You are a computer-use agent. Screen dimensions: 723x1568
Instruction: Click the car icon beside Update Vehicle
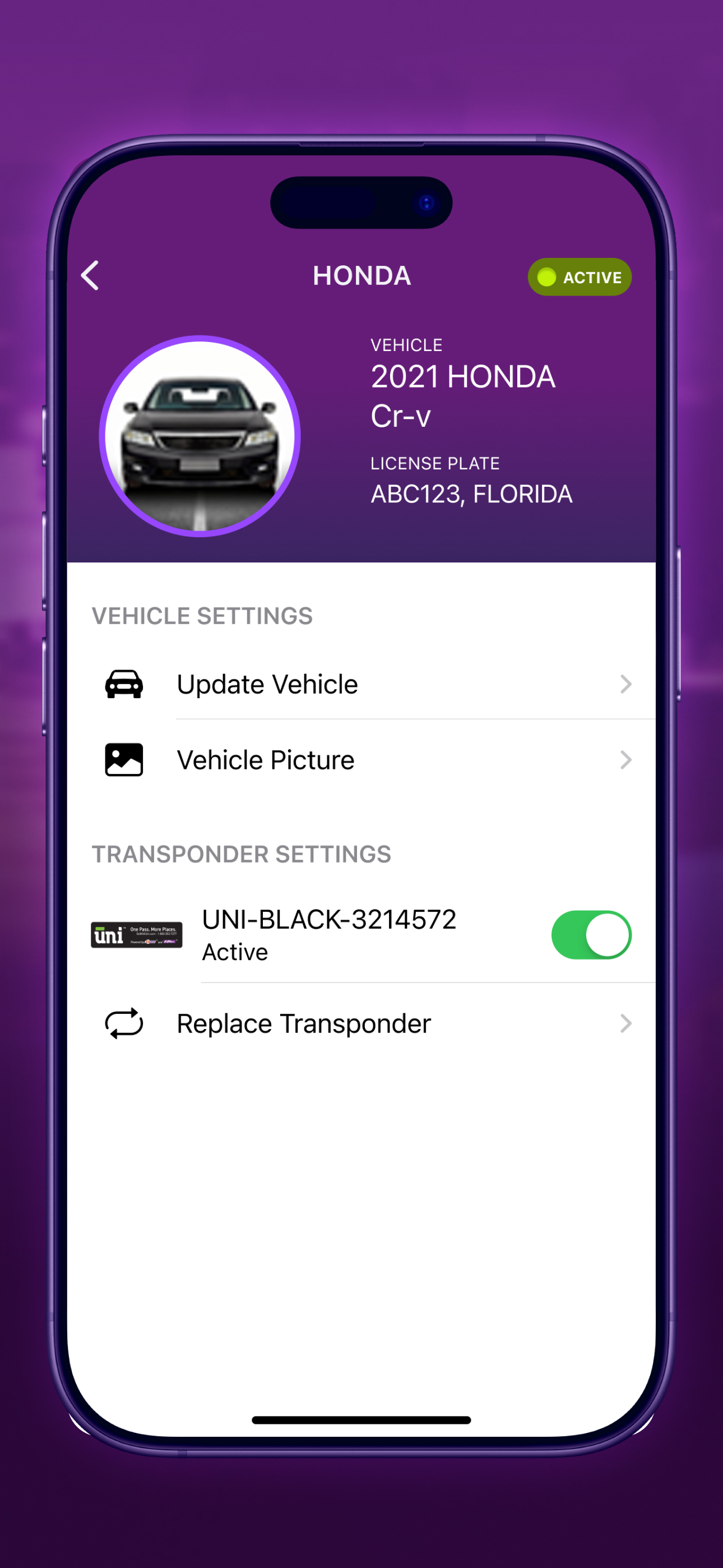click(x=124, y=684)
